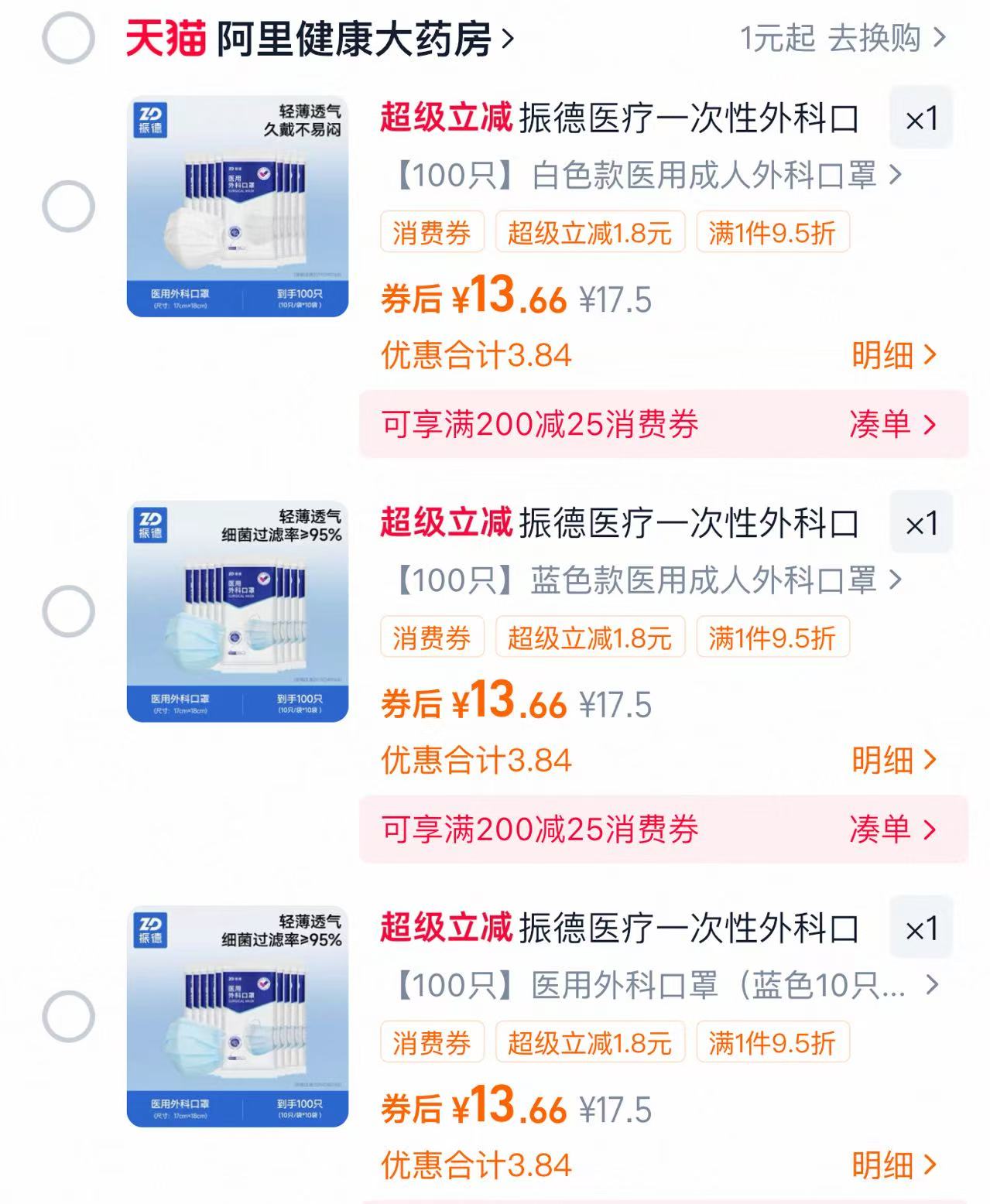Click the 消费券 tag on white mask item
Screen dimensions: 990x1204
point(432,230)
